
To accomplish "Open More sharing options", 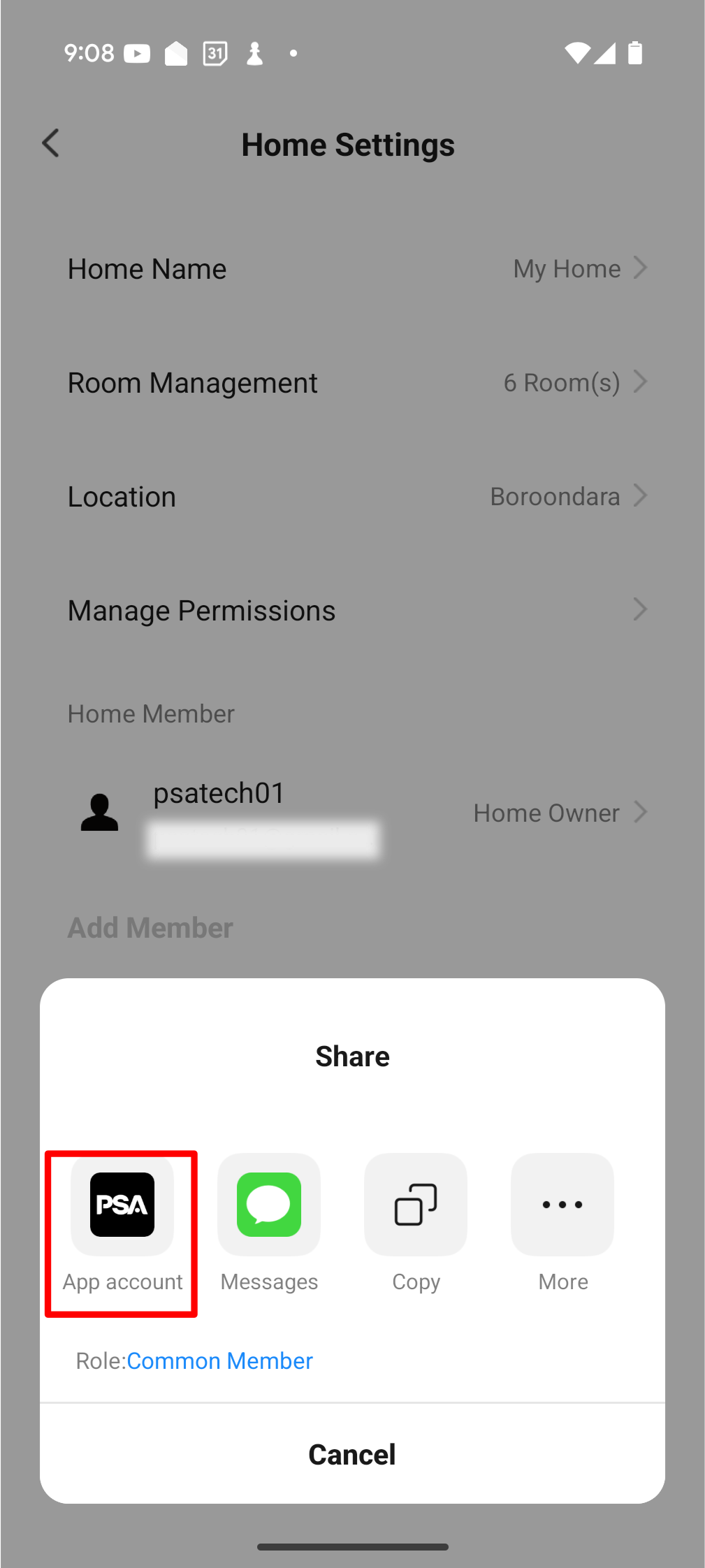I will pos(562,1205).
